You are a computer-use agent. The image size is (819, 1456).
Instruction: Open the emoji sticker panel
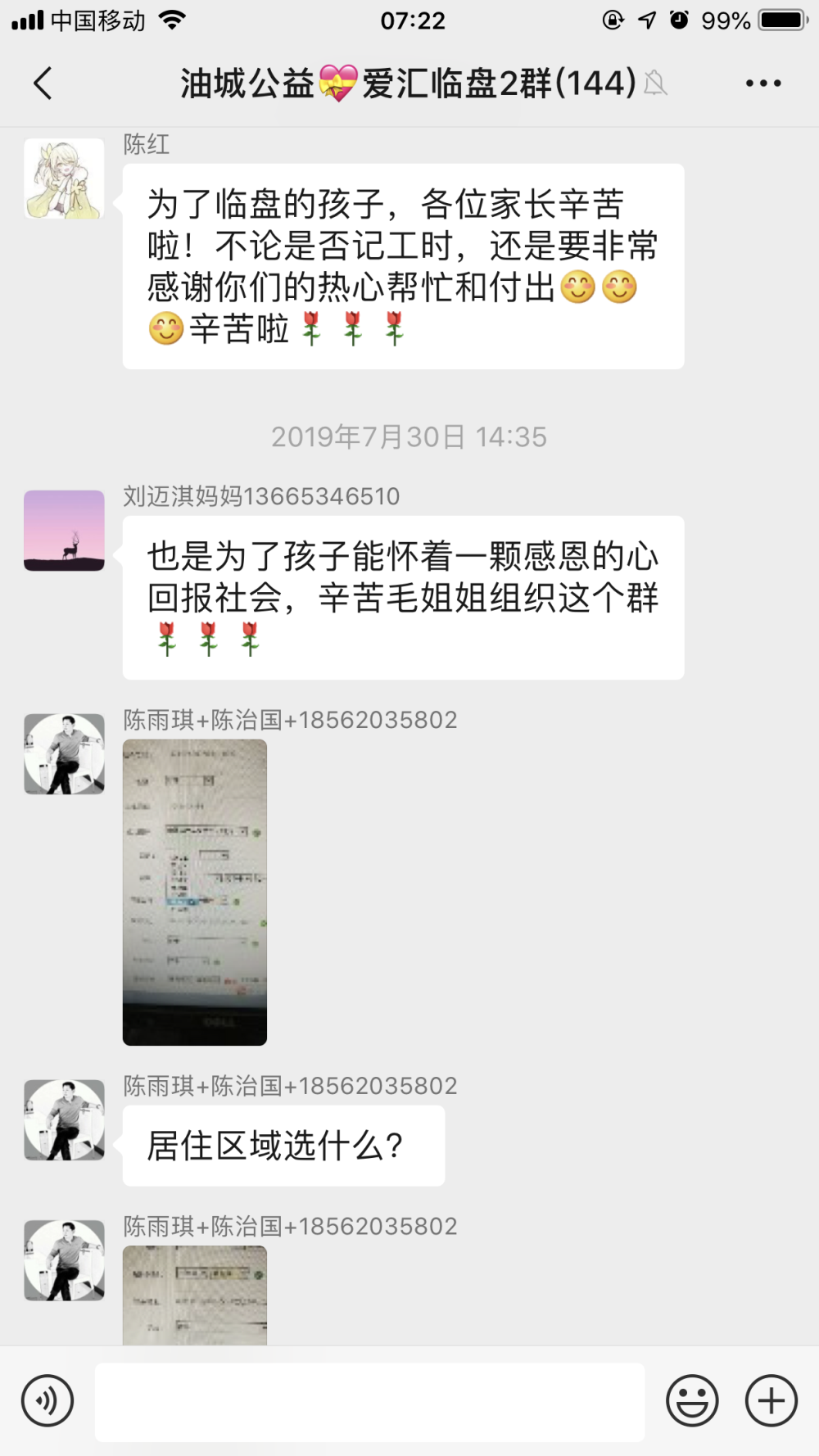coord(692,1400)
